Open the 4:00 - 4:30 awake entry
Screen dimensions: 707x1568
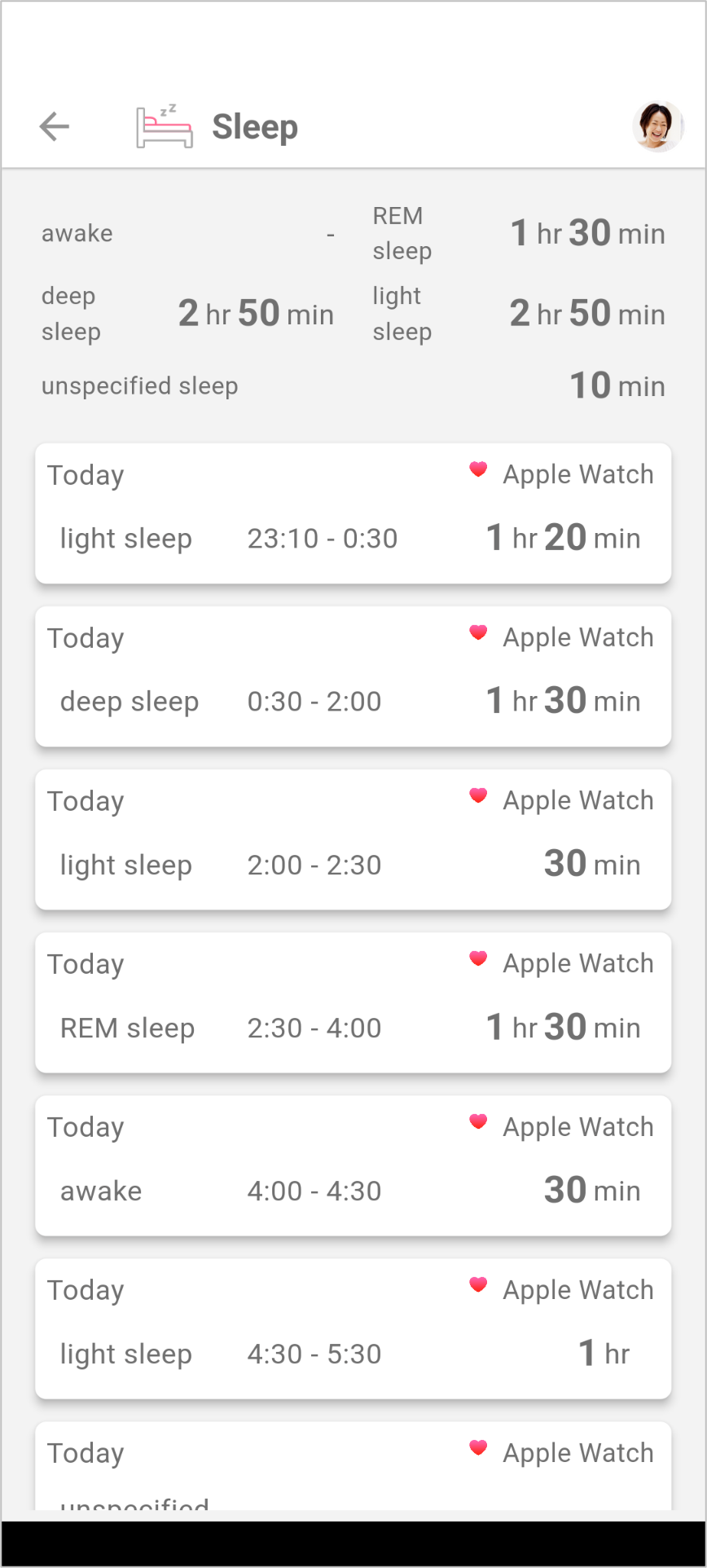tap(353, 1165)
